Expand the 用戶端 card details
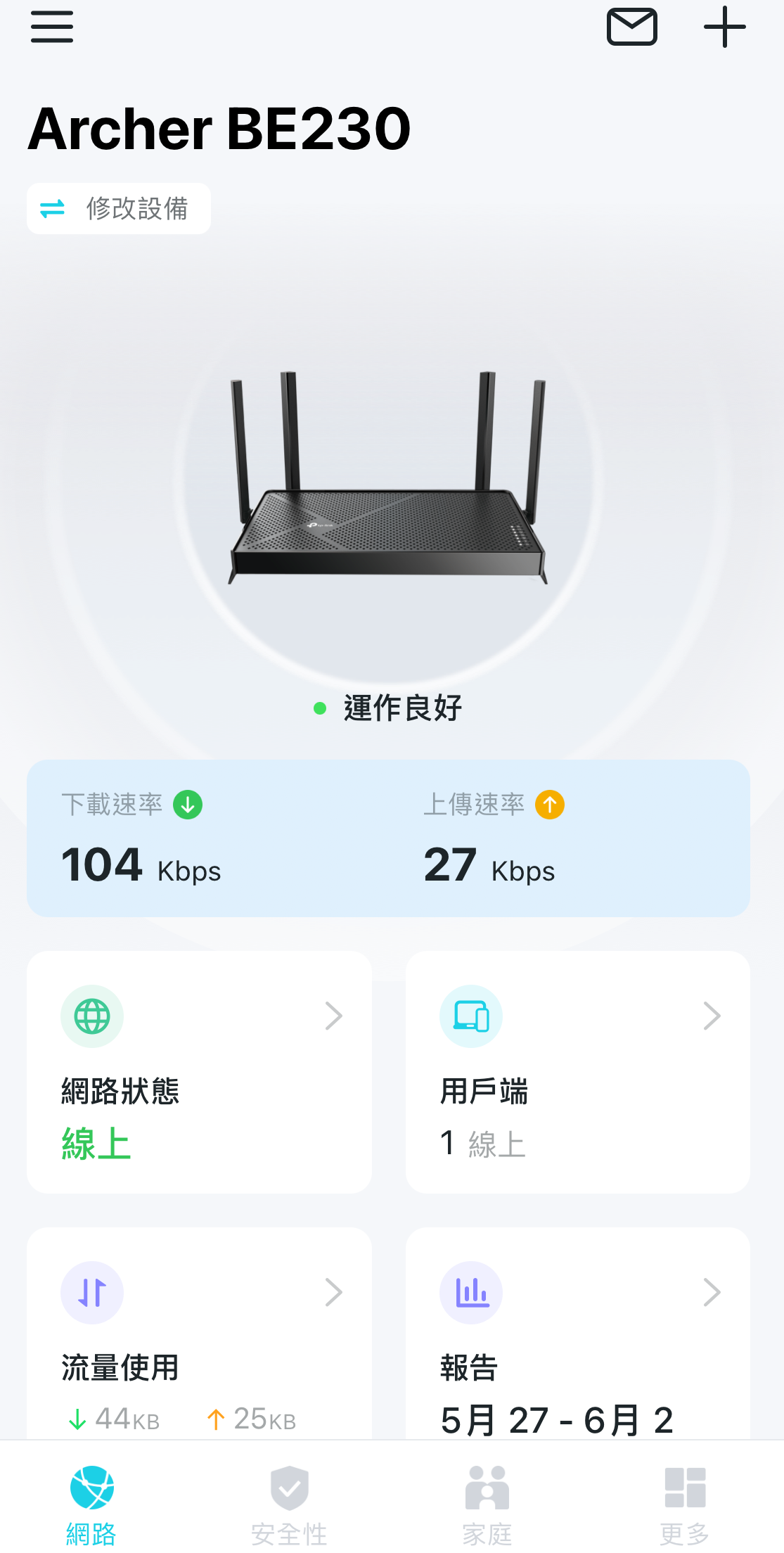784x1553 pixels. tap(712, 1016)
